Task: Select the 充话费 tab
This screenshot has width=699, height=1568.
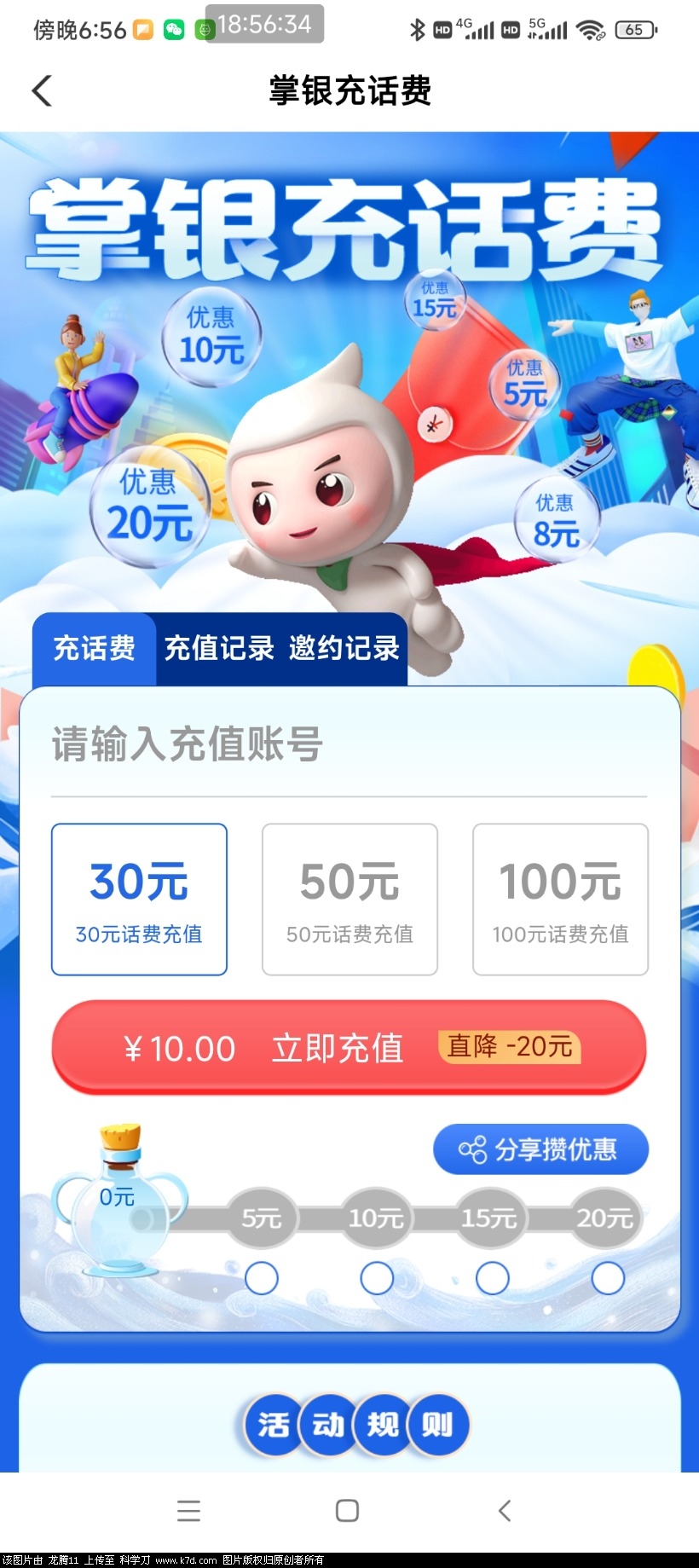Action: pyautogui.click(x=95, y=649)
